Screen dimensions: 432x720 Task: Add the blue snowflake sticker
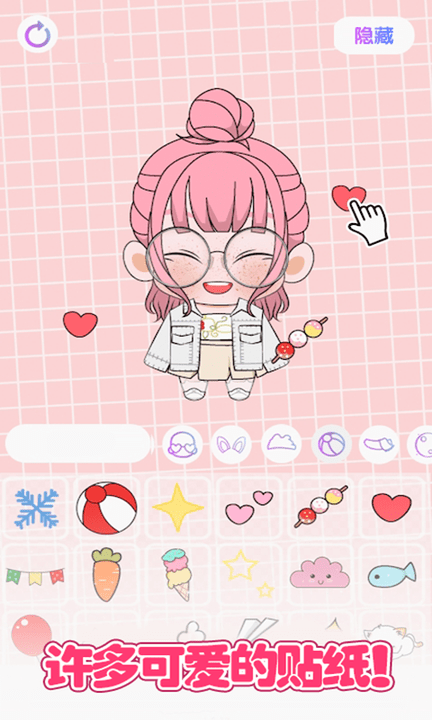37,508
